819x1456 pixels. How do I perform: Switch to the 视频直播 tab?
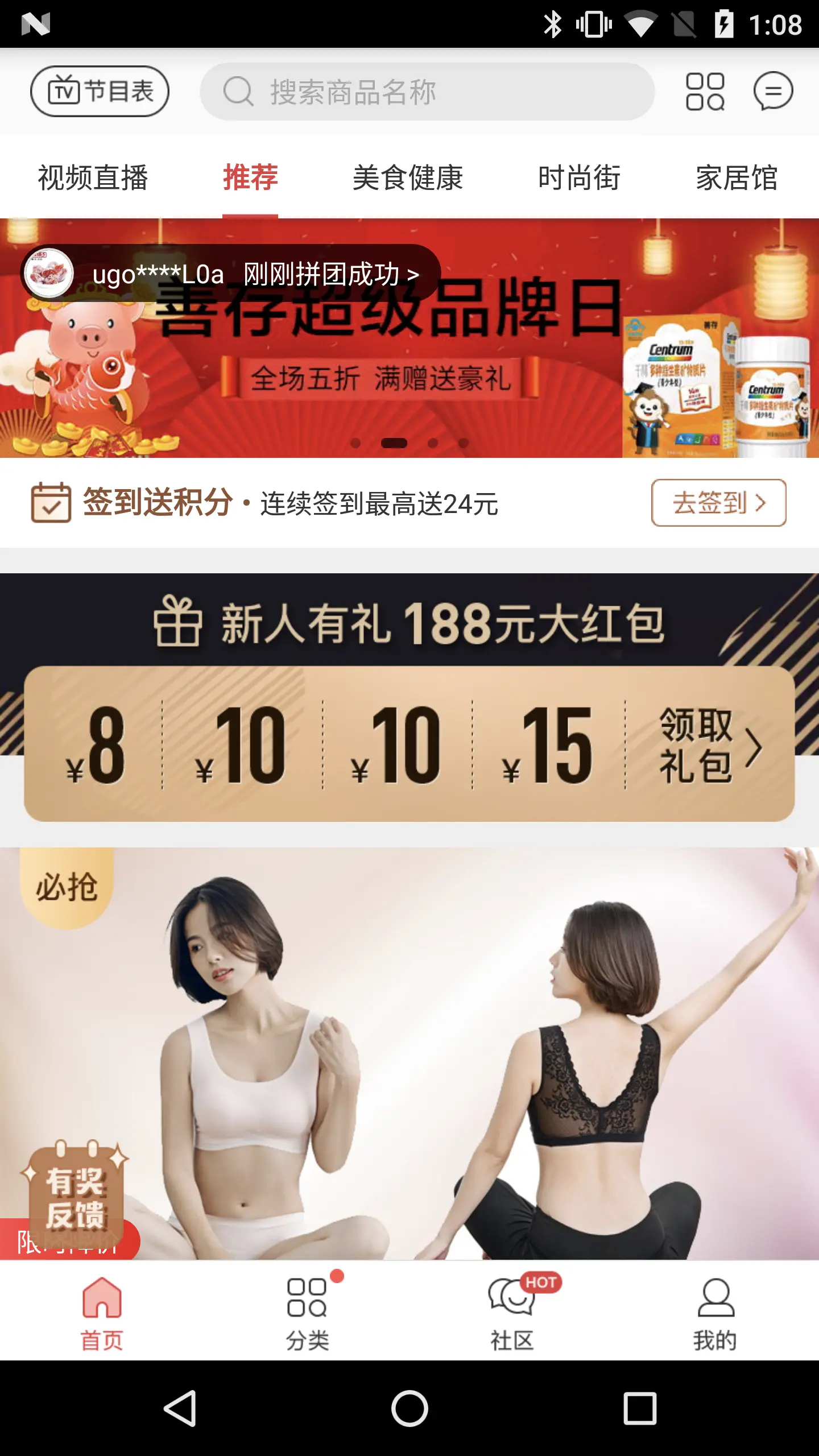click(93, 177)
